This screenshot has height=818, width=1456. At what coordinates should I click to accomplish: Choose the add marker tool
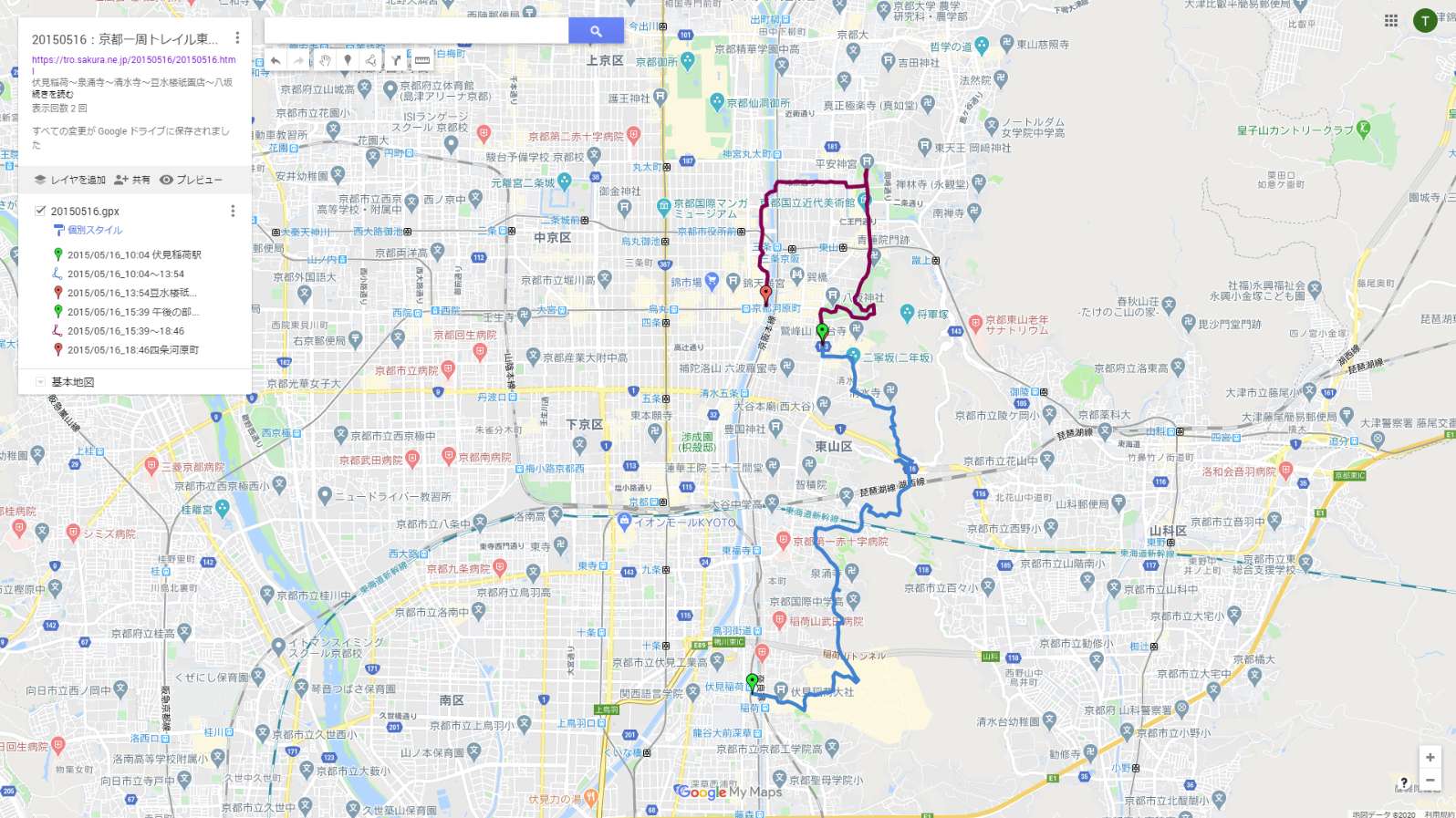[348, 61]
